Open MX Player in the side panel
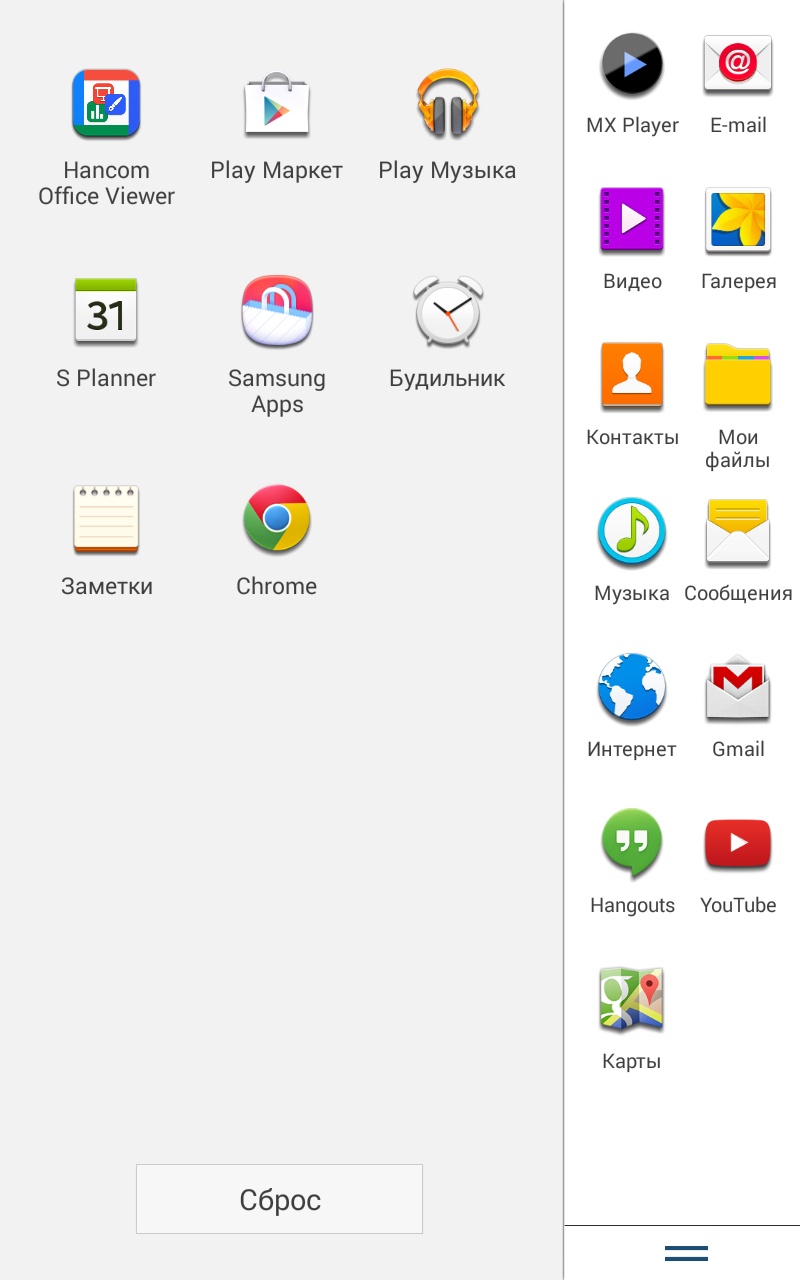The image size is (800, 1280). tap(632, 64)
